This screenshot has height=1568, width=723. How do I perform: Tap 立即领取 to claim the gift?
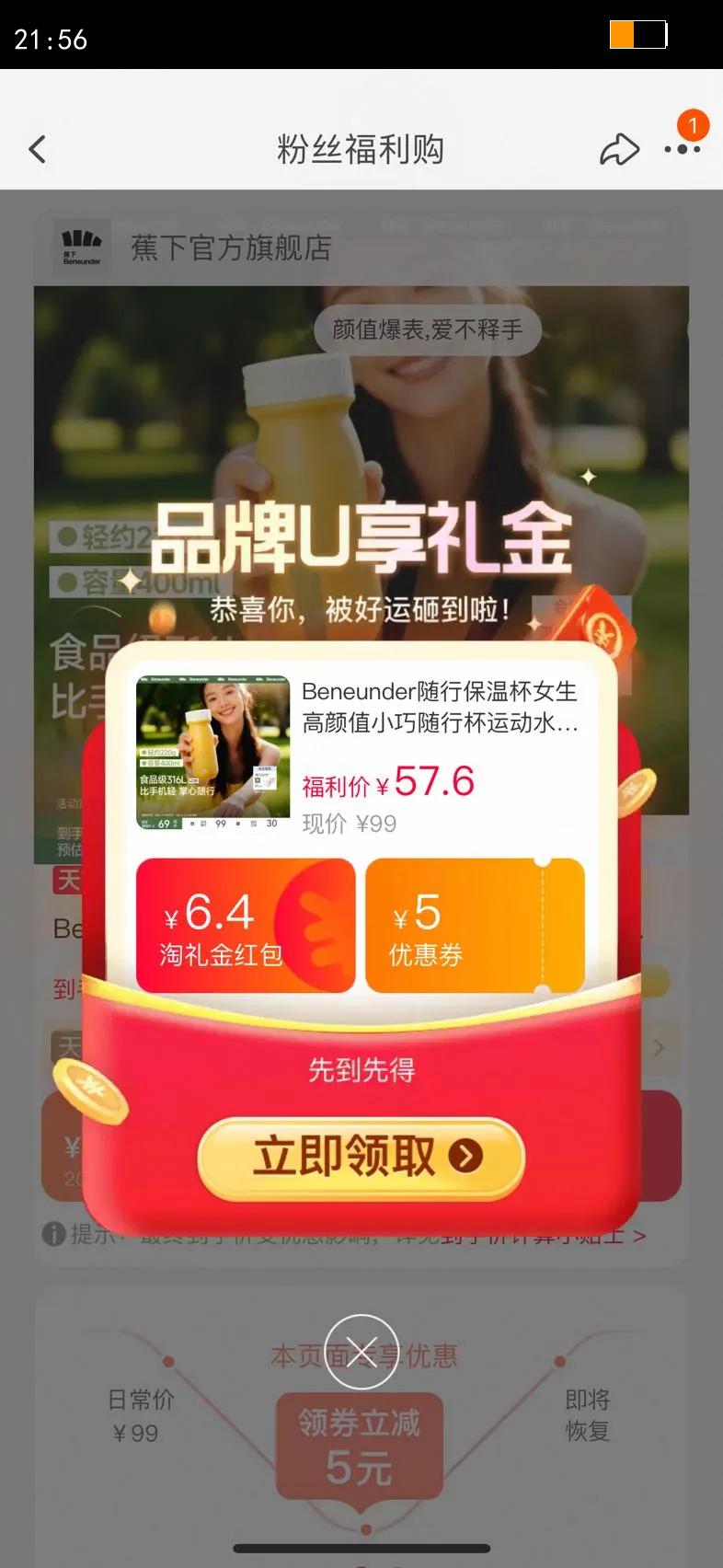[x=361, y=1157]
